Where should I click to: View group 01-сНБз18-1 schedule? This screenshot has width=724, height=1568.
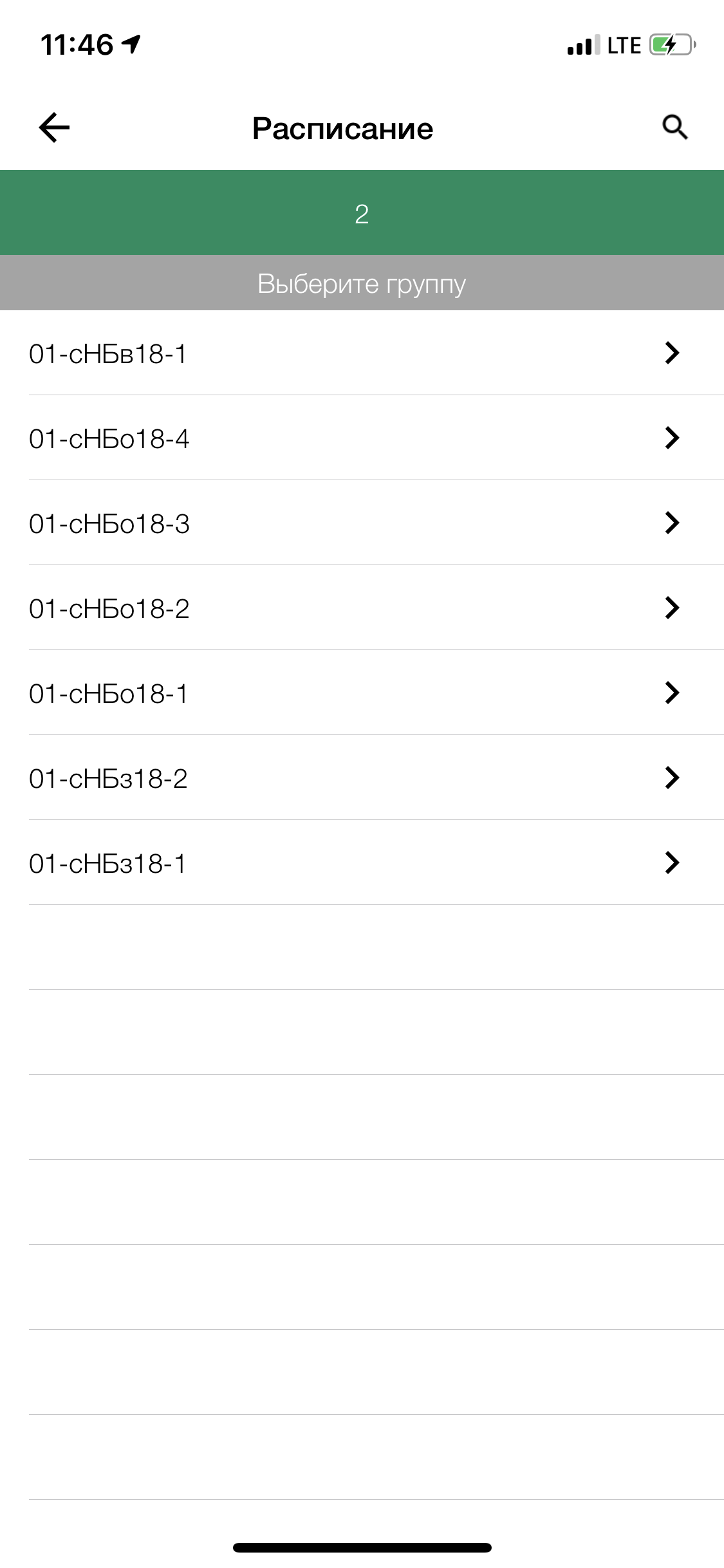click(362, 863)
